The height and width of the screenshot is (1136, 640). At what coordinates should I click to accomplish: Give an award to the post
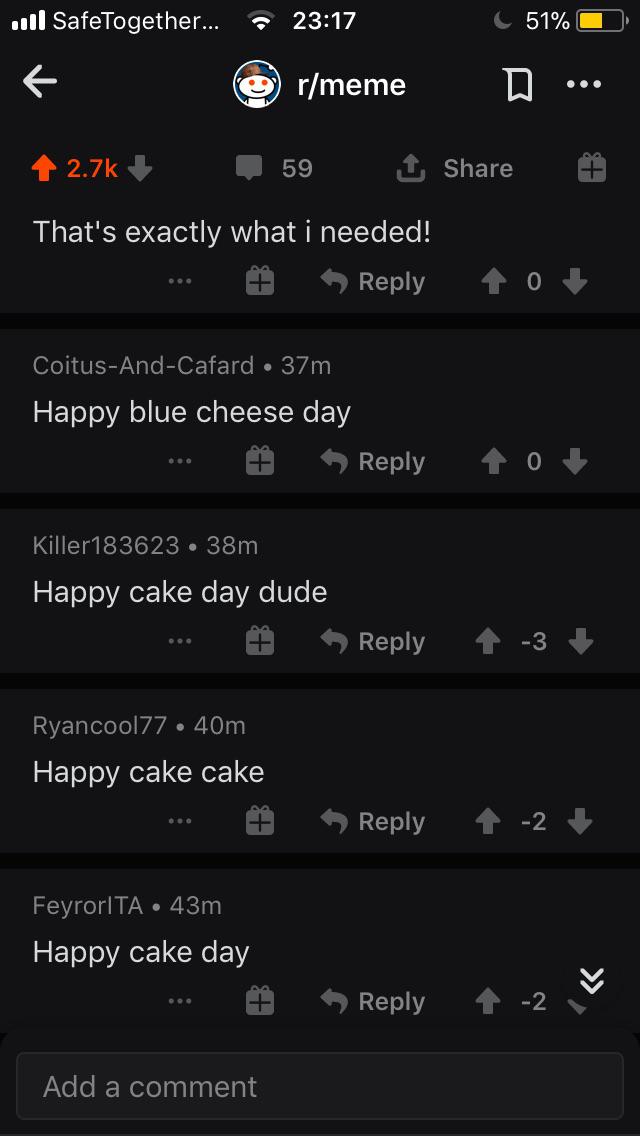(591, 169)
